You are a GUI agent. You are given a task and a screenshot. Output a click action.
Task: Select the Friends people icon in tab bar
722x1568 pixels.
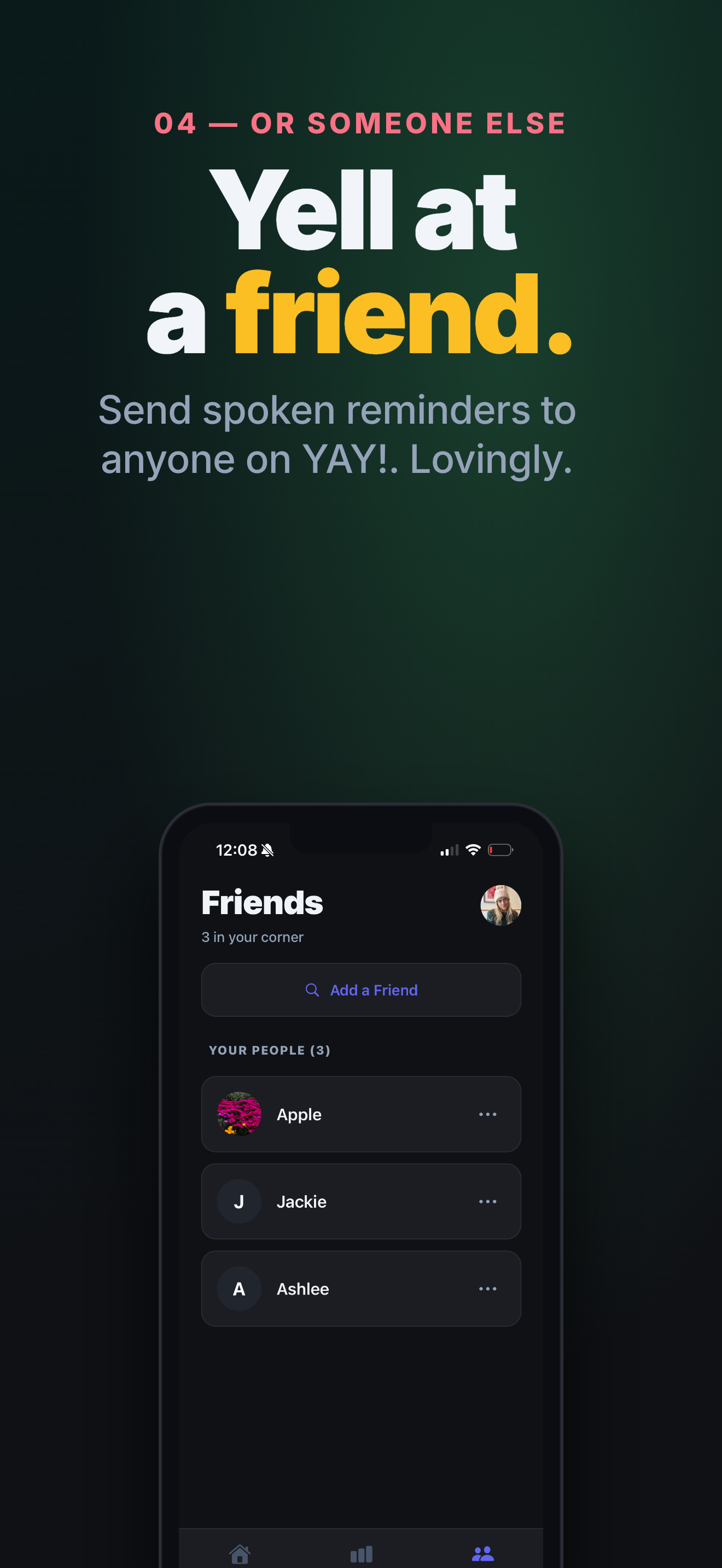coord(484,1552)
